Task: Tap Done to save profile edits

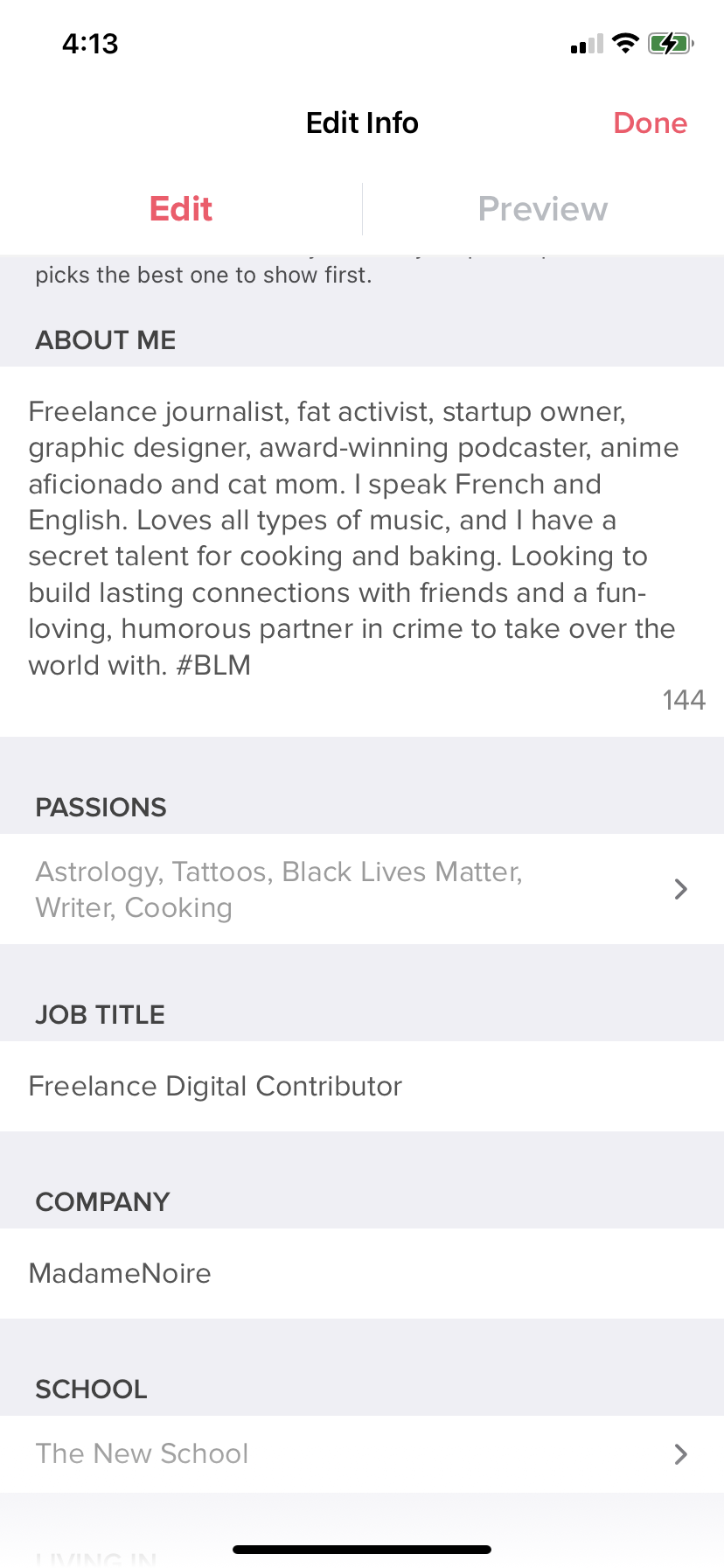Action: (x=650, y=123)
